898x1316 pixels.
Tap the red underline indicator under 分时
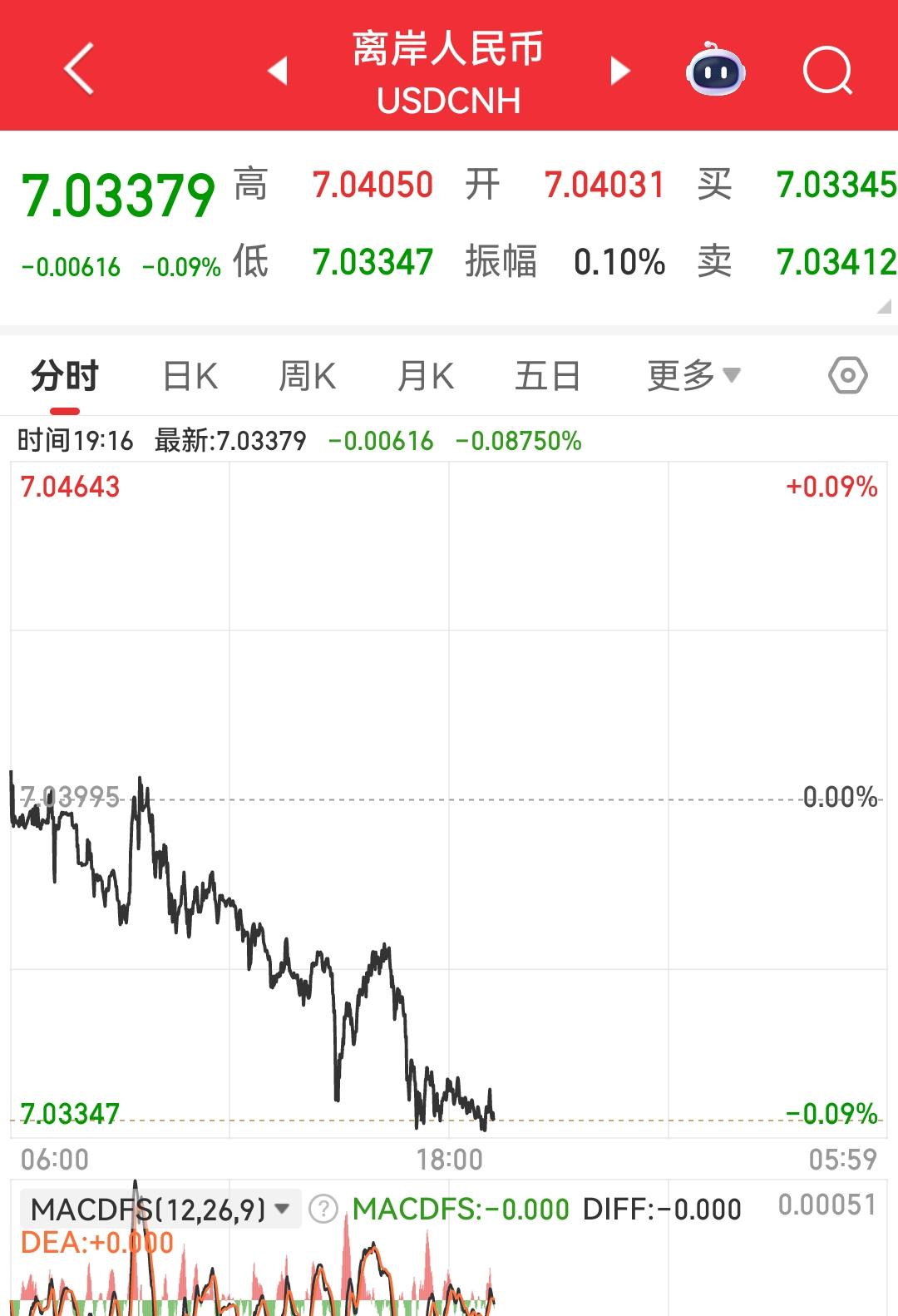tap(64, 408)
